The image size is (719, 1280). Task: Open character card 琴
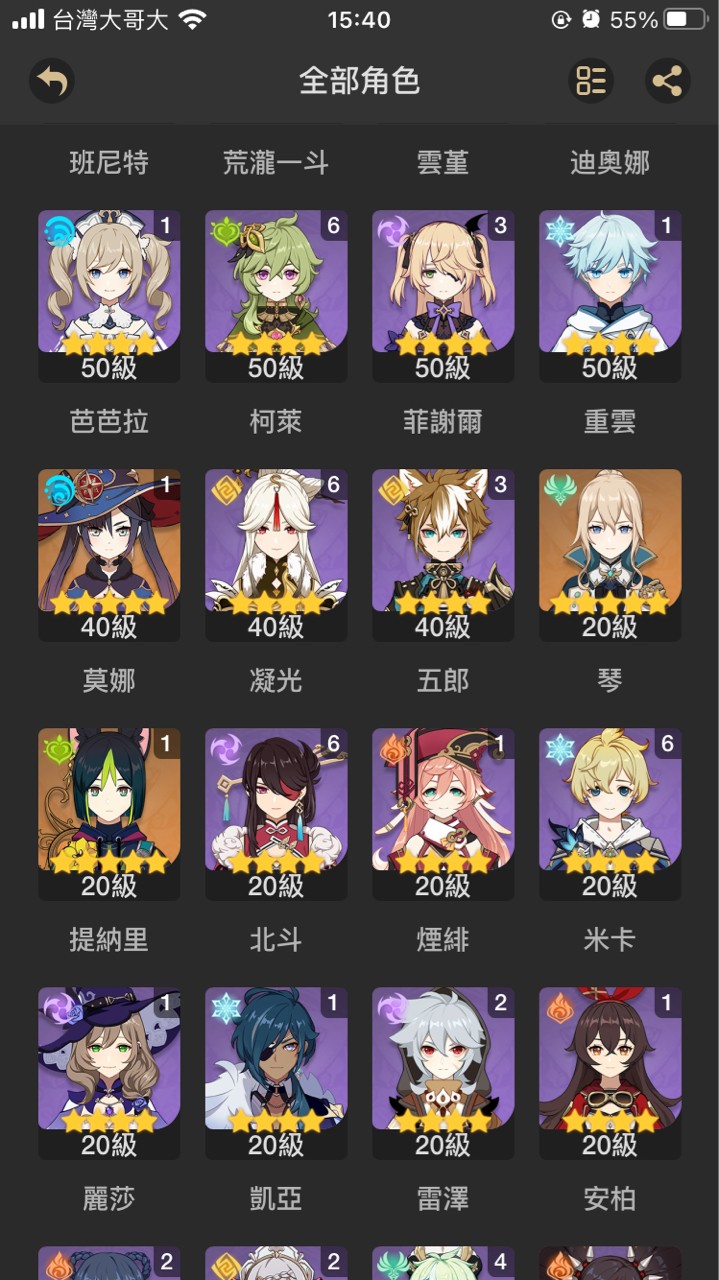click(610, 554)
